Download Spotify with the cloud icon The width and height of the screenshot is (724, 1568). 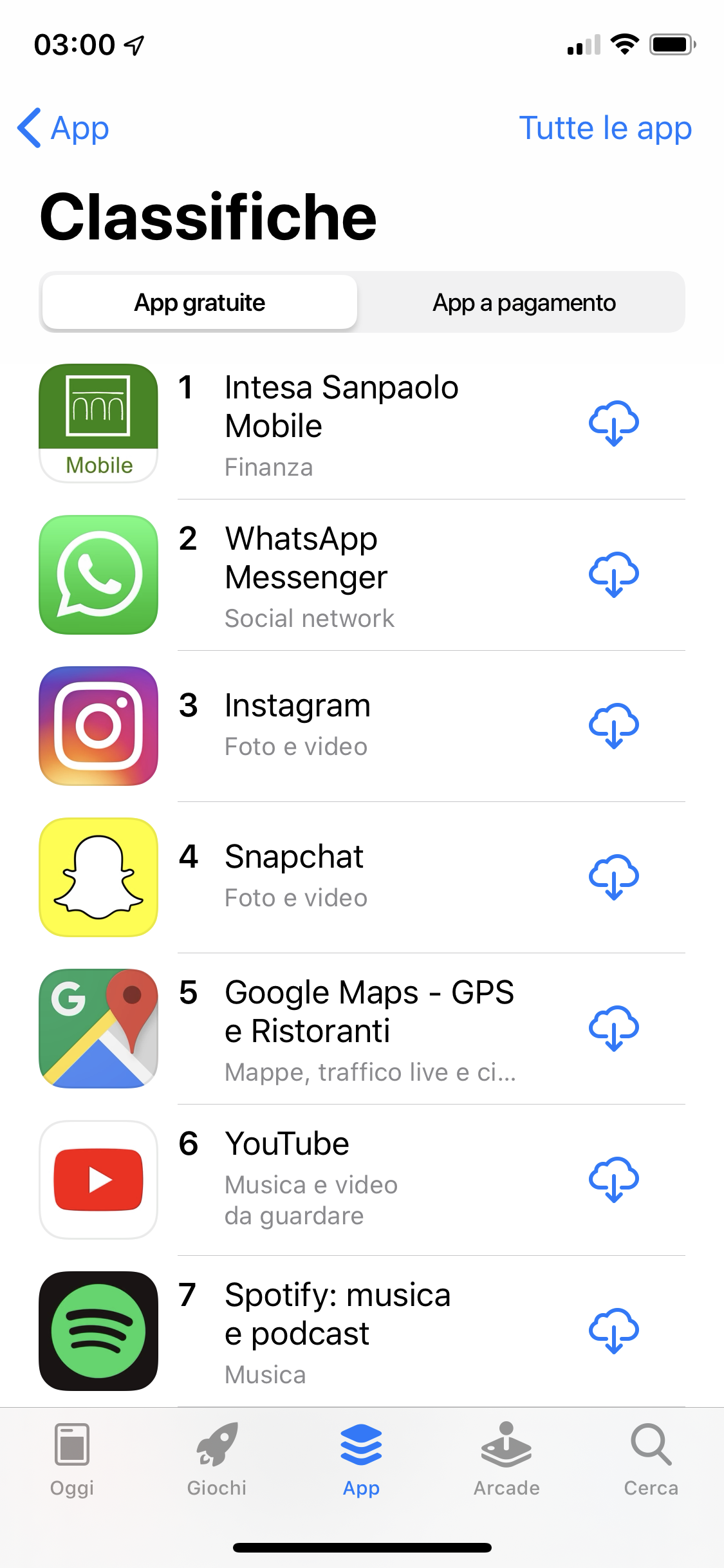614,1331
